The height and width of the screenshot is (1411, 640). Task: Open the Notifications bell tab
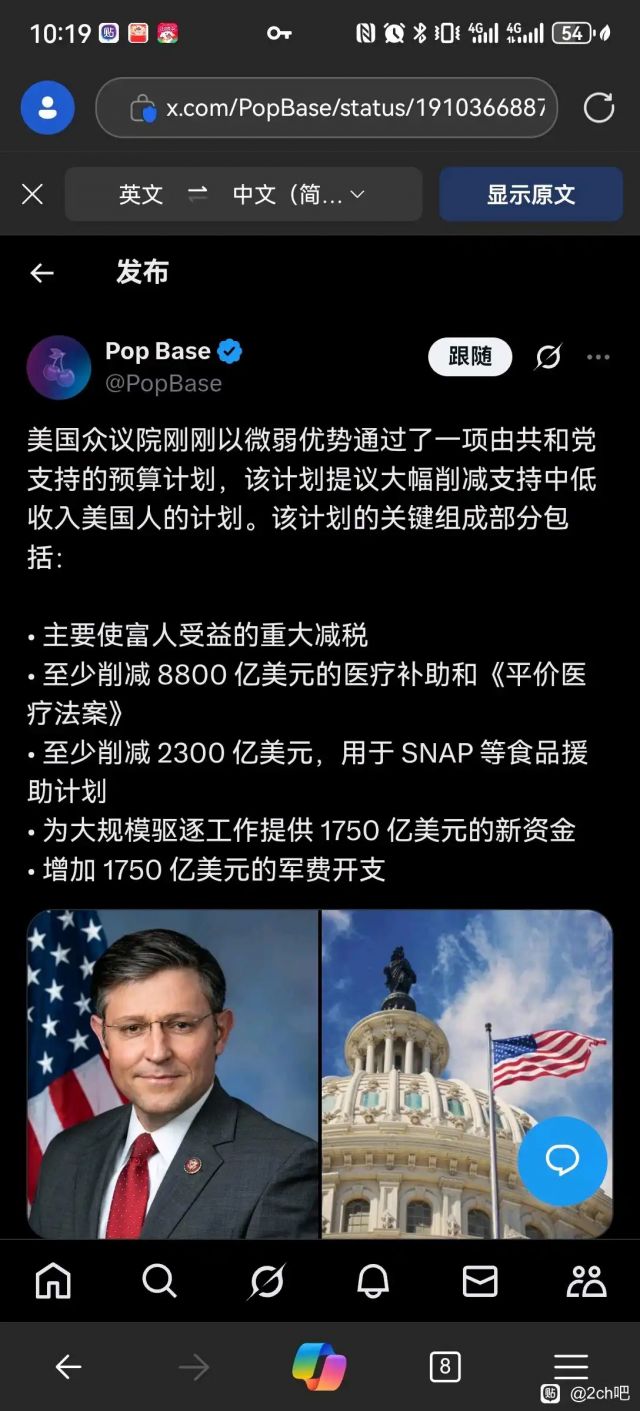pyautogui.click(x=373, y=1280)
